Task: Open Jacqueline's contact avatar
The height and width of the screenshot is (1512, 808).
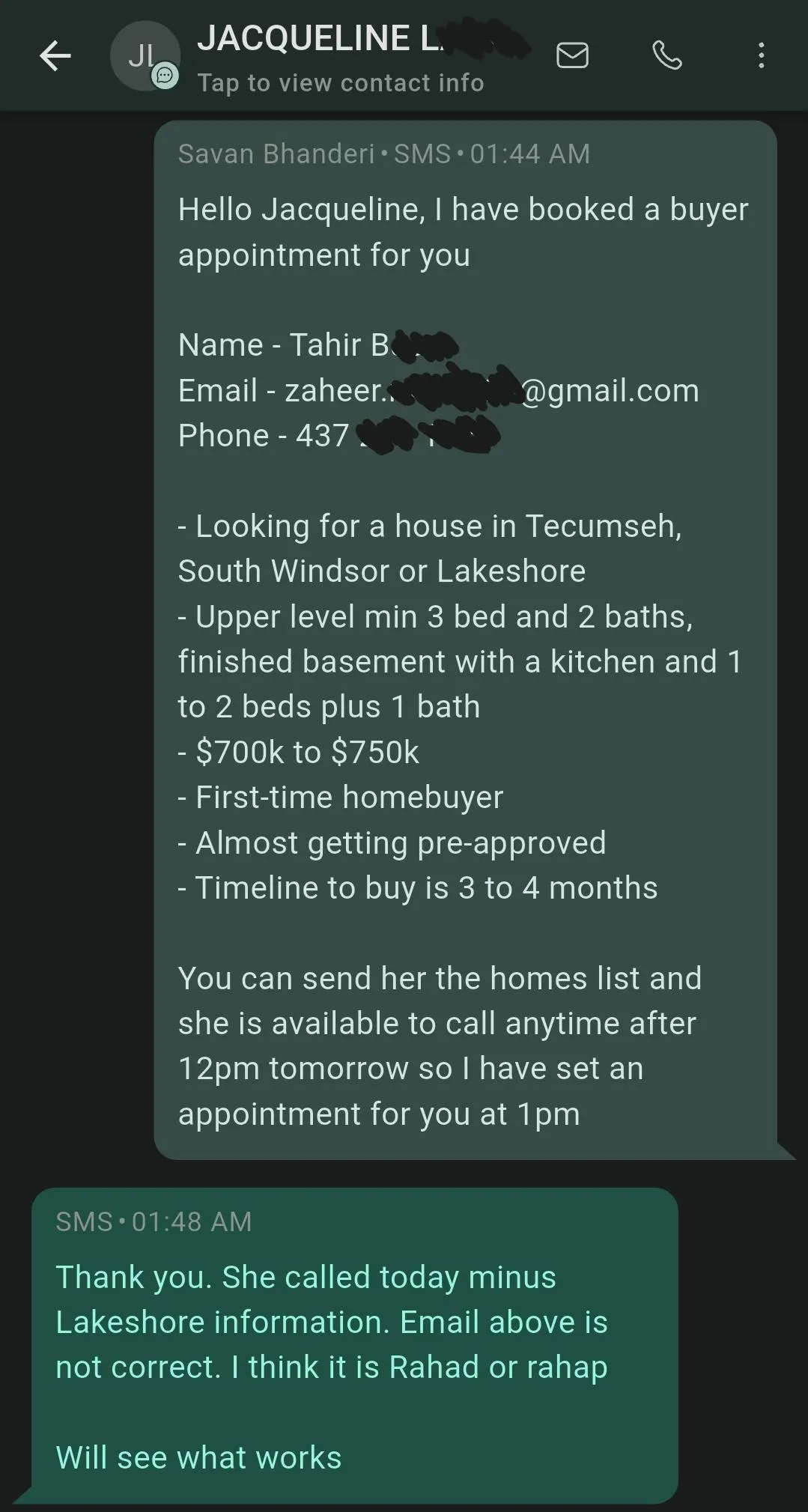Action: click(x=145, y=56)
